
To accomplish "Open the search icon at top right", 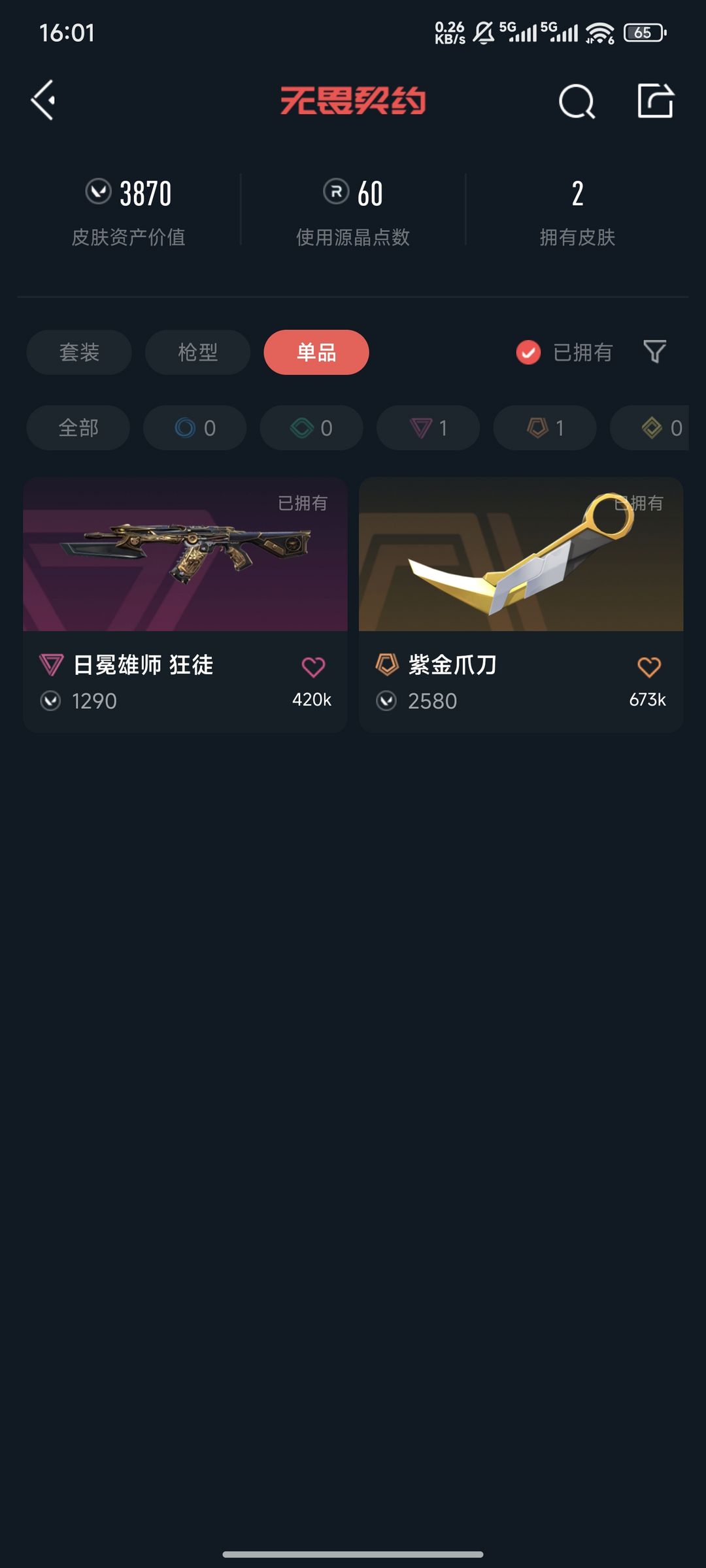I will (x=575, y=101).
